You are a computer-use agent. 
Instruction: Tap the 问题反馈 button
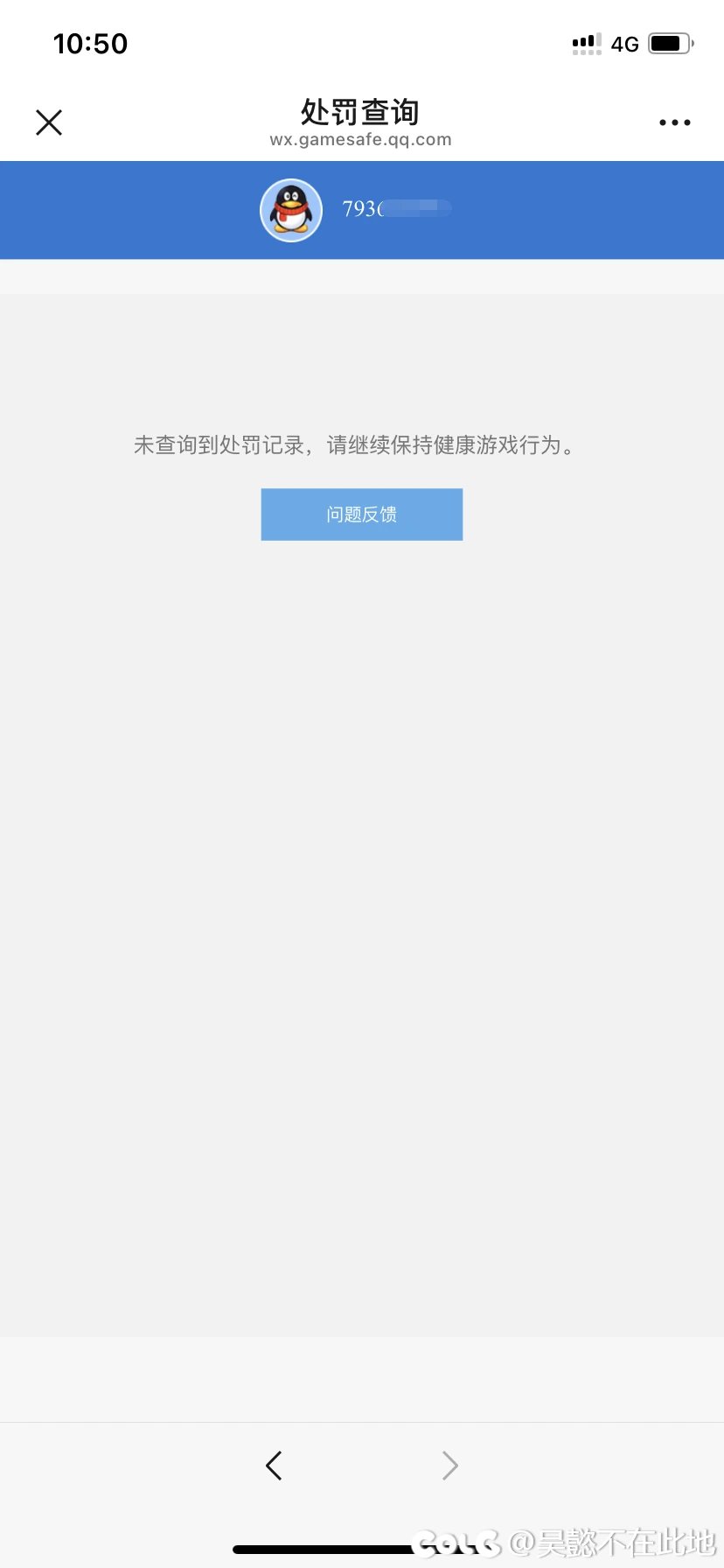pyautogui.click(x=361, y=514)
